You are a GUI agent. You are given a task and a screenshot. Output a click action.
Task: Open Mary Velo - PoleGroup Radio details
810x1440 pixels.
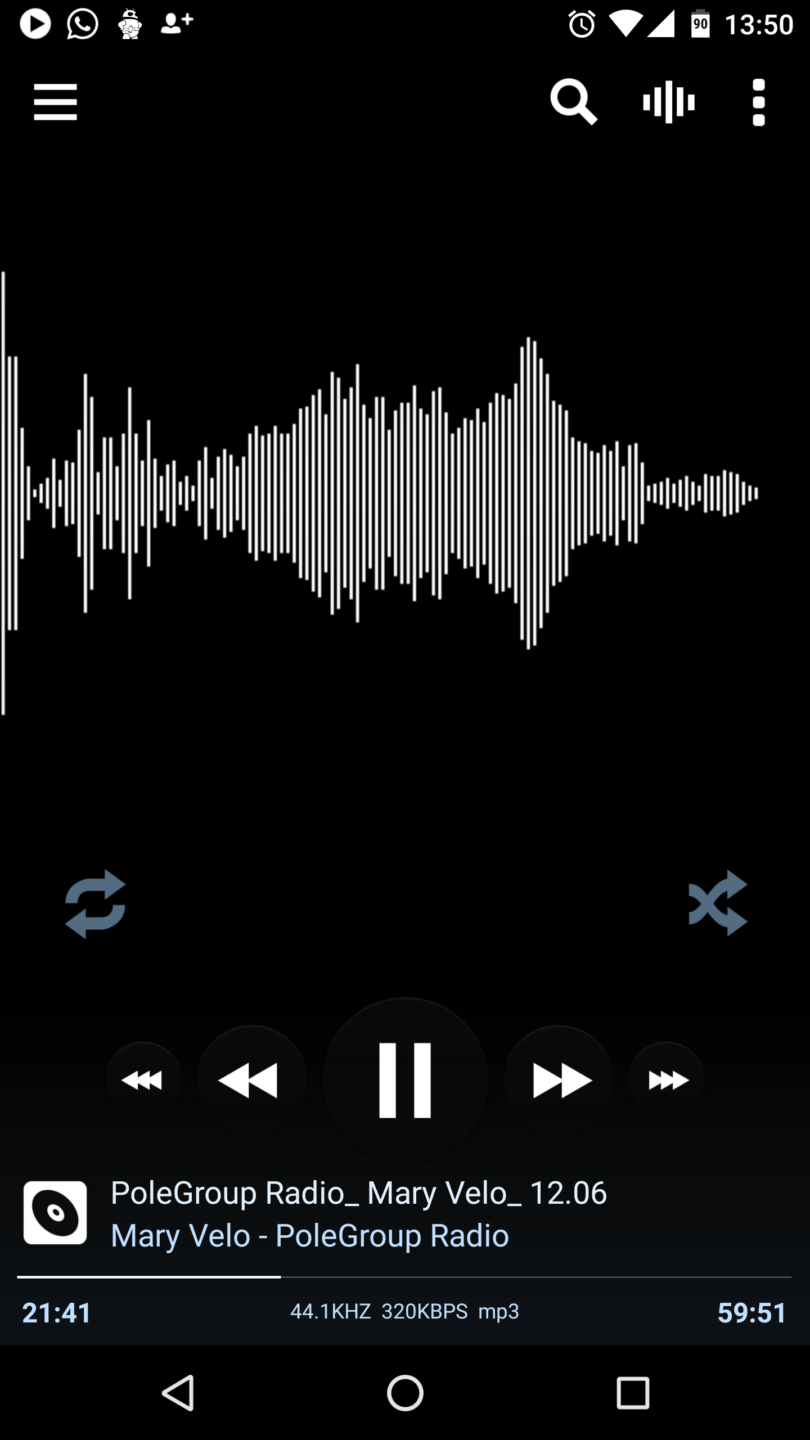point(310,1235)
